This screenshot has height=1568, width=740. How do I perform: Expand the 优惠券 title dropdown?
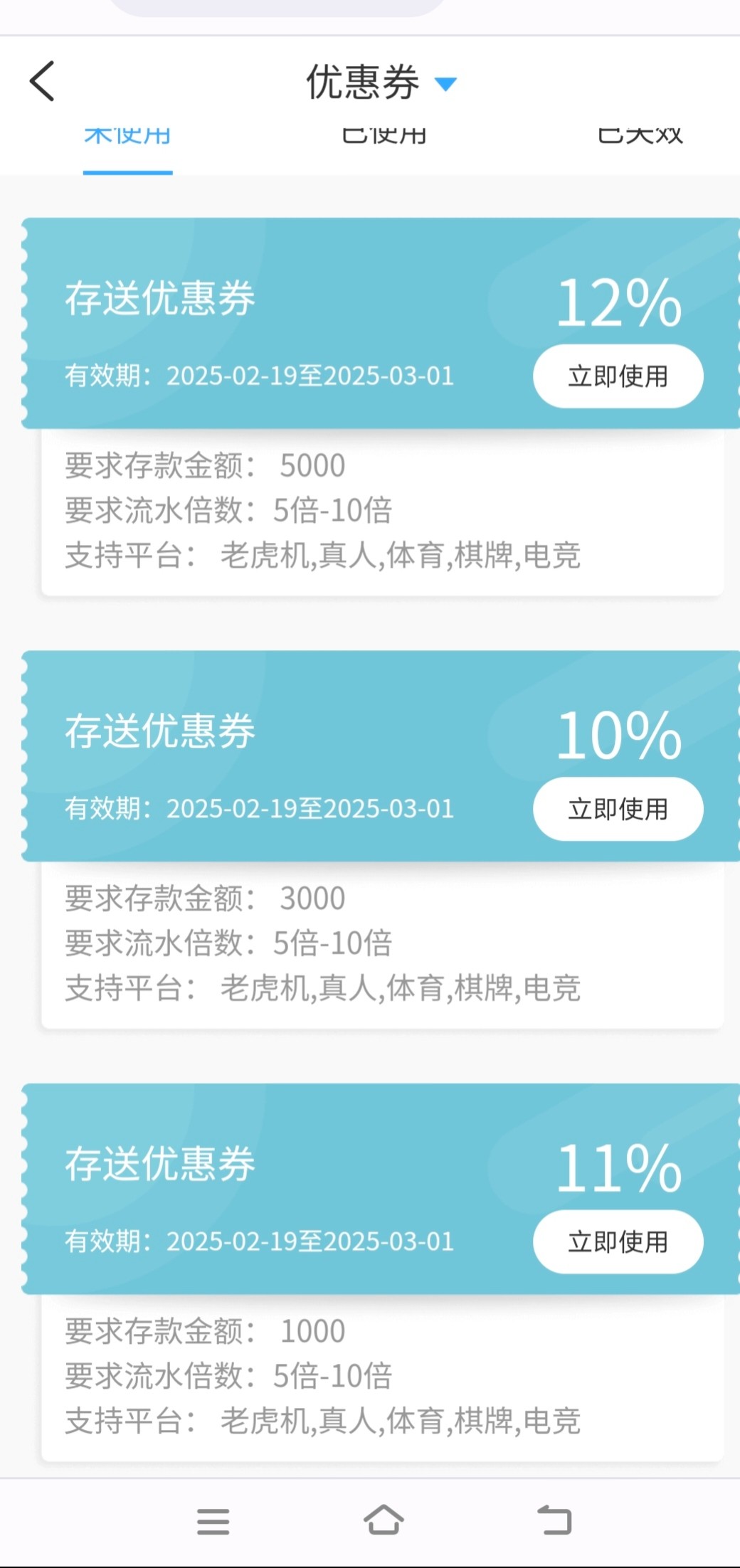(445, 84)
